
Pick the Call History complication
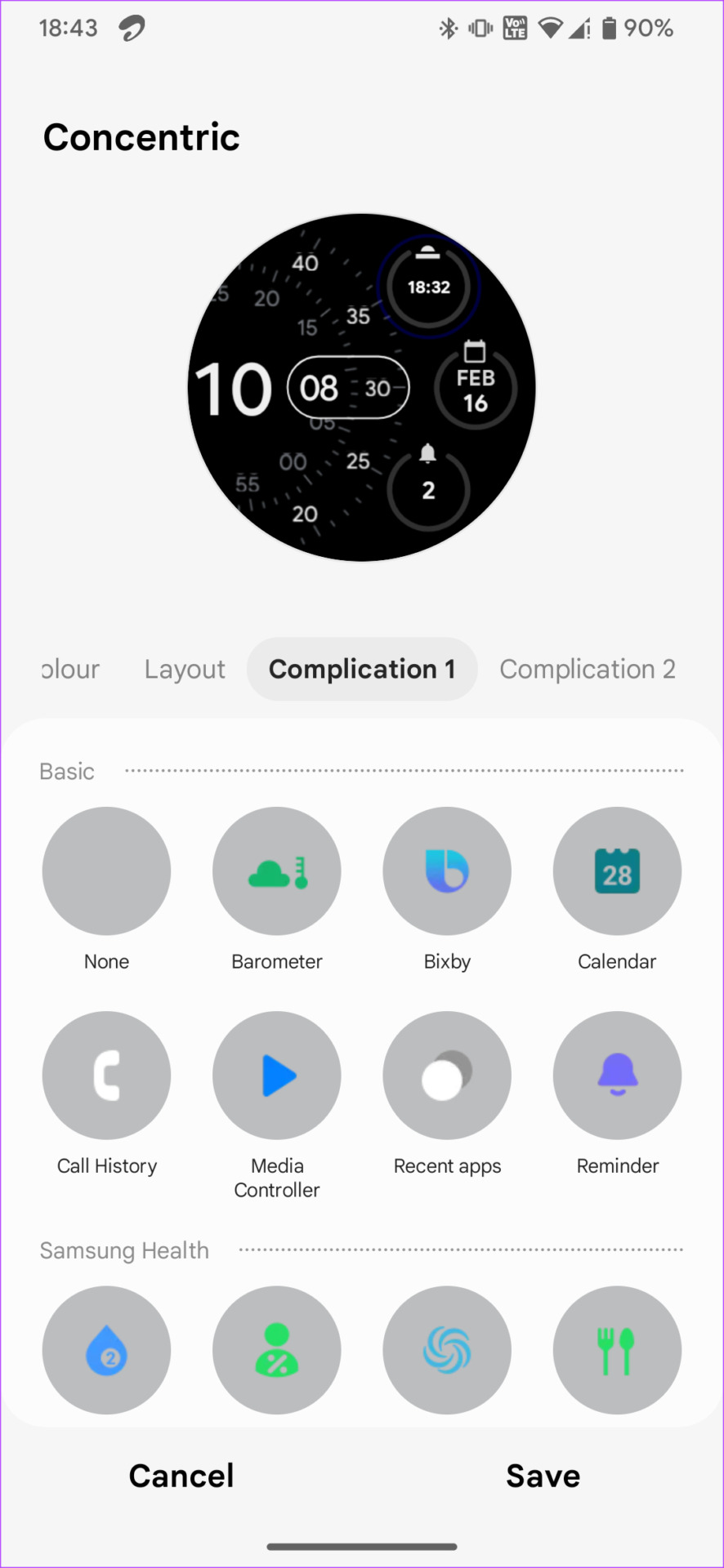(x=106, y=1076)
